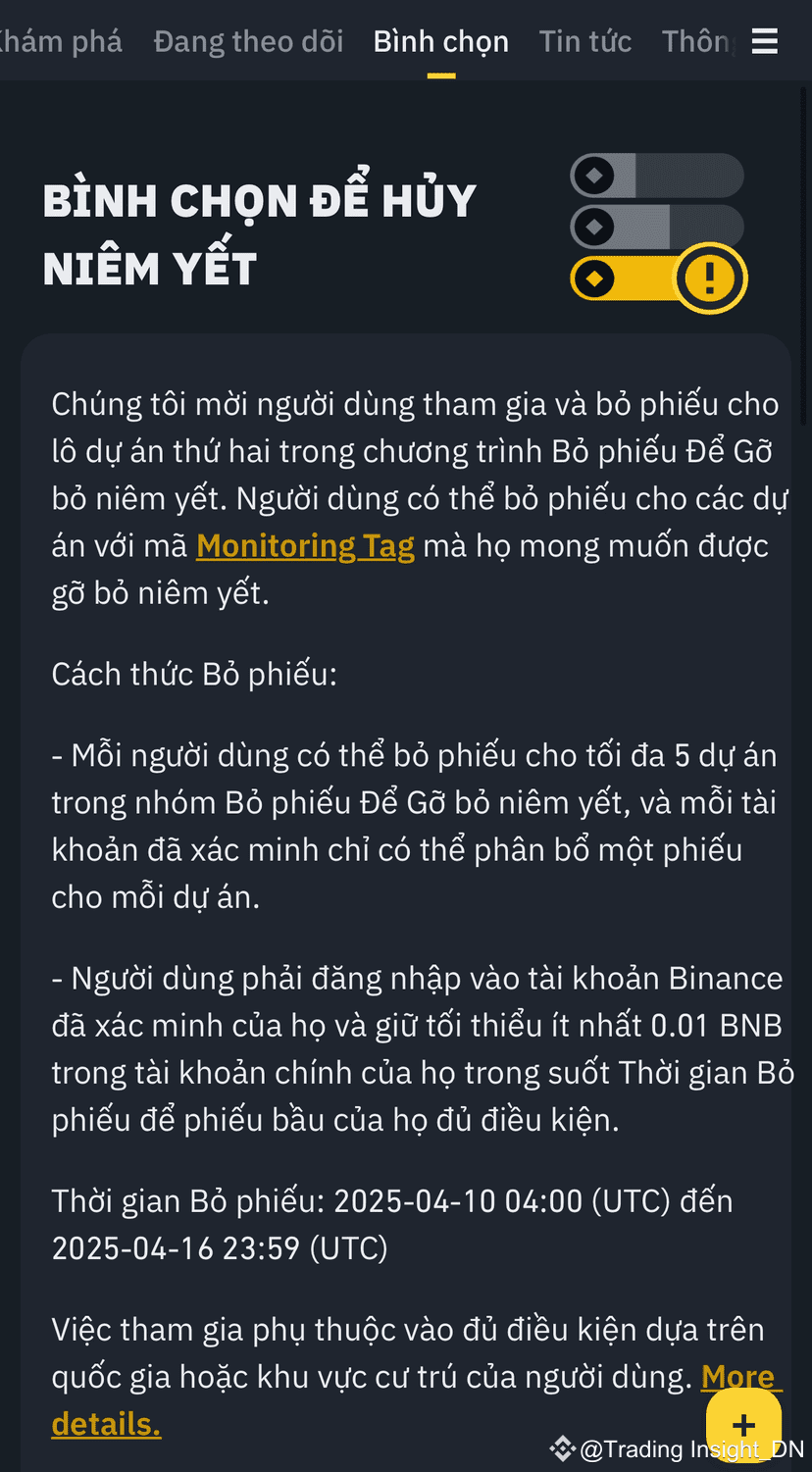
Task: Toggle the middle gray switch graphic
Action: tap(657, 226)
